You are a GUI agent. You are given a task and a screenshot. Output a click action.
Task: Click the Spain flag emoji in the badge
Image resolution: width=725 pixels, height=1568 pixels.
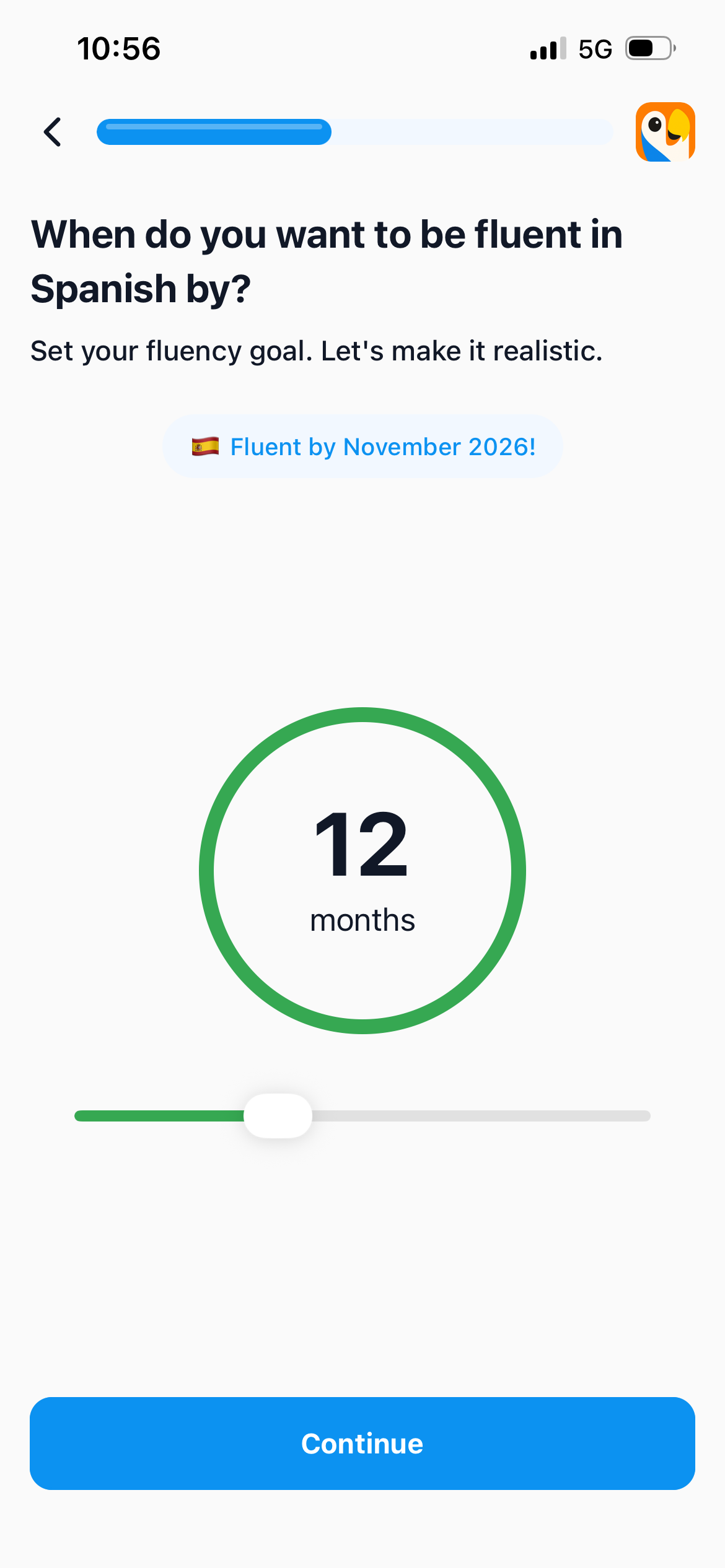click(206, 446)
